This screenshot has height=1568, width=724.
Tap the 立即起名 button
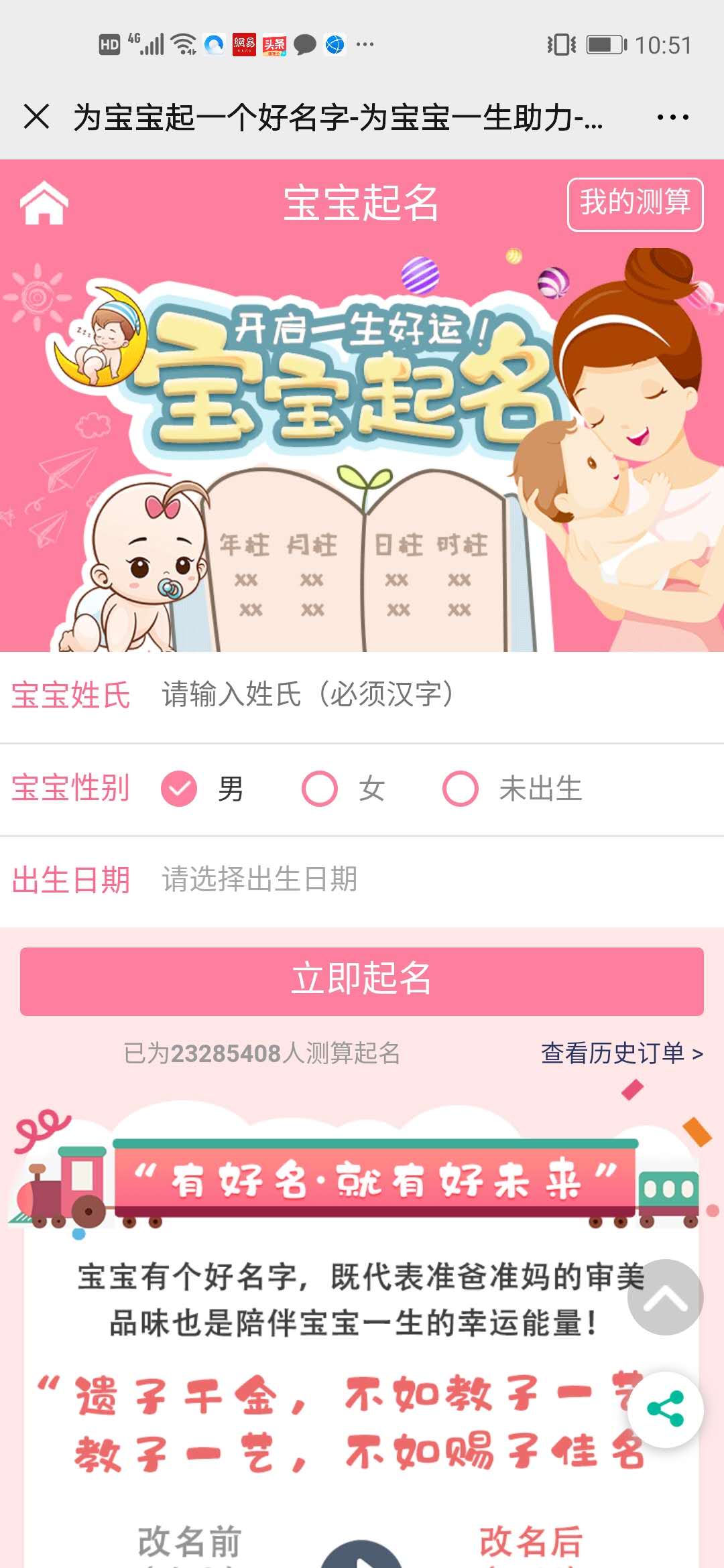tap(362, 980)
